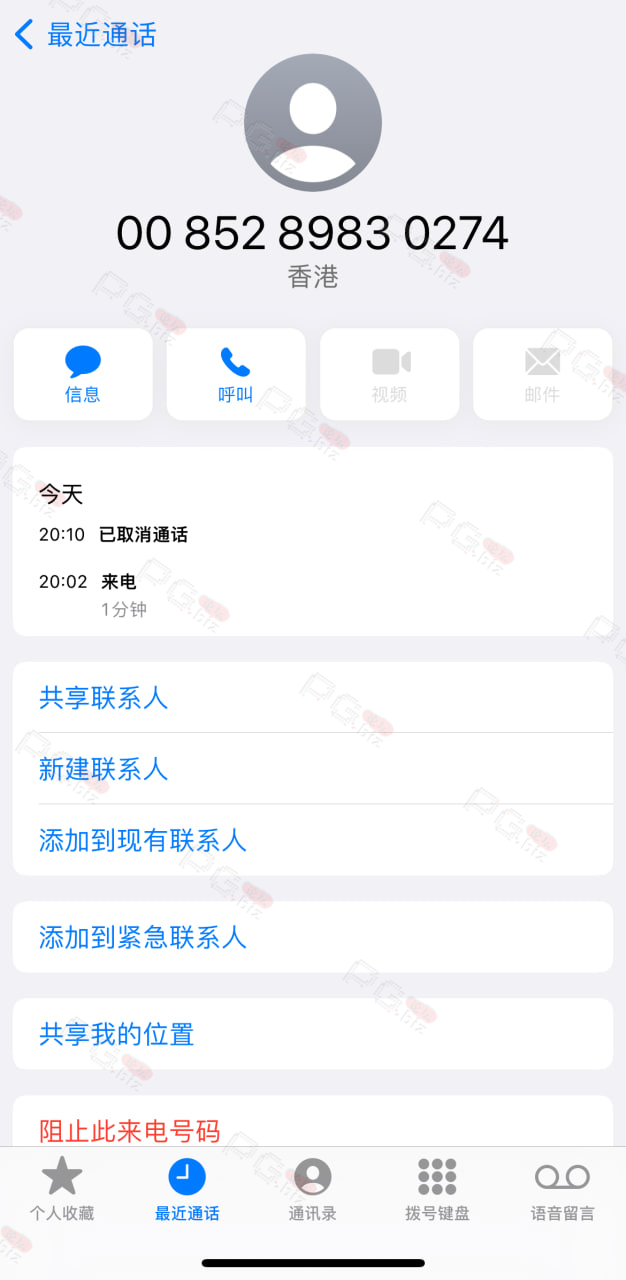
Task: Call the number with 呼叫 button
Action: point(236,374)
